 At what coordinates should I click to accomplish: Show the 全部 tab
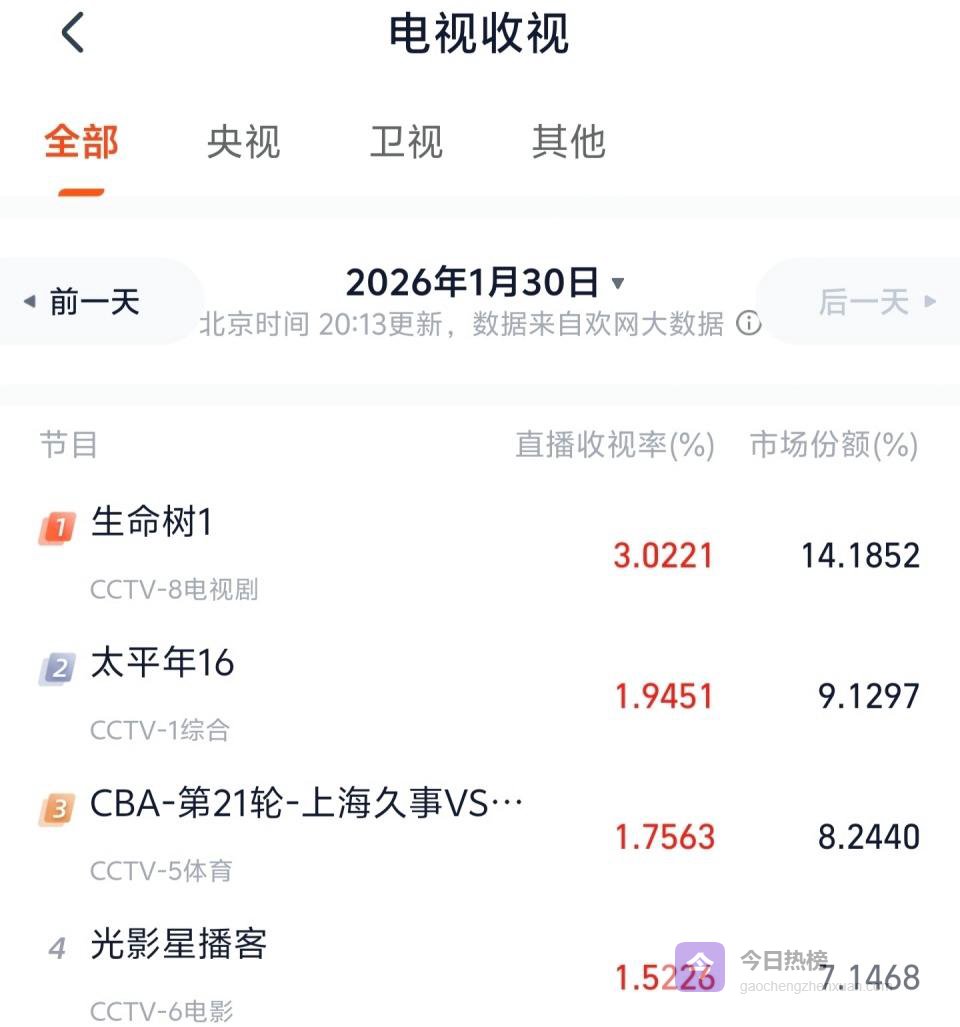tap(81, 142)
